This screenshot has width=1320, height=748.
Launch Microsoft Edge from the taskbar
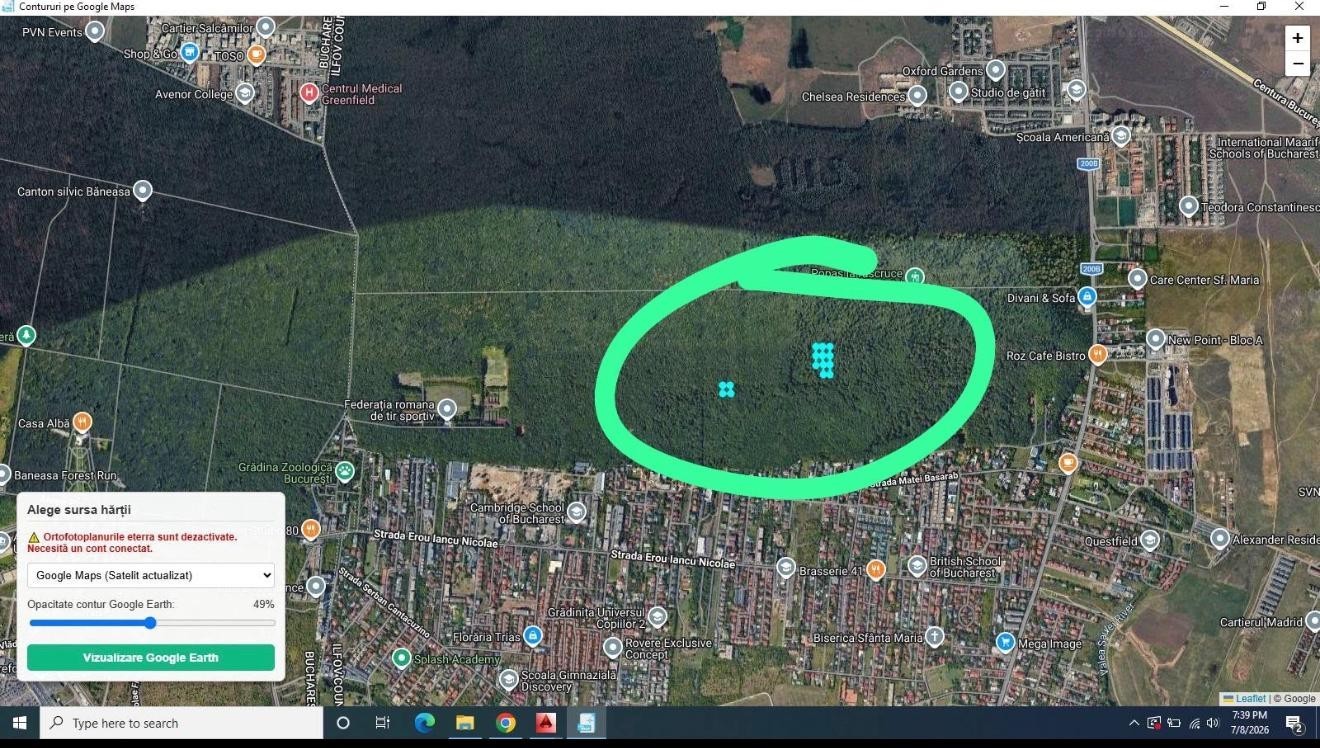click(x=424, y=723)
